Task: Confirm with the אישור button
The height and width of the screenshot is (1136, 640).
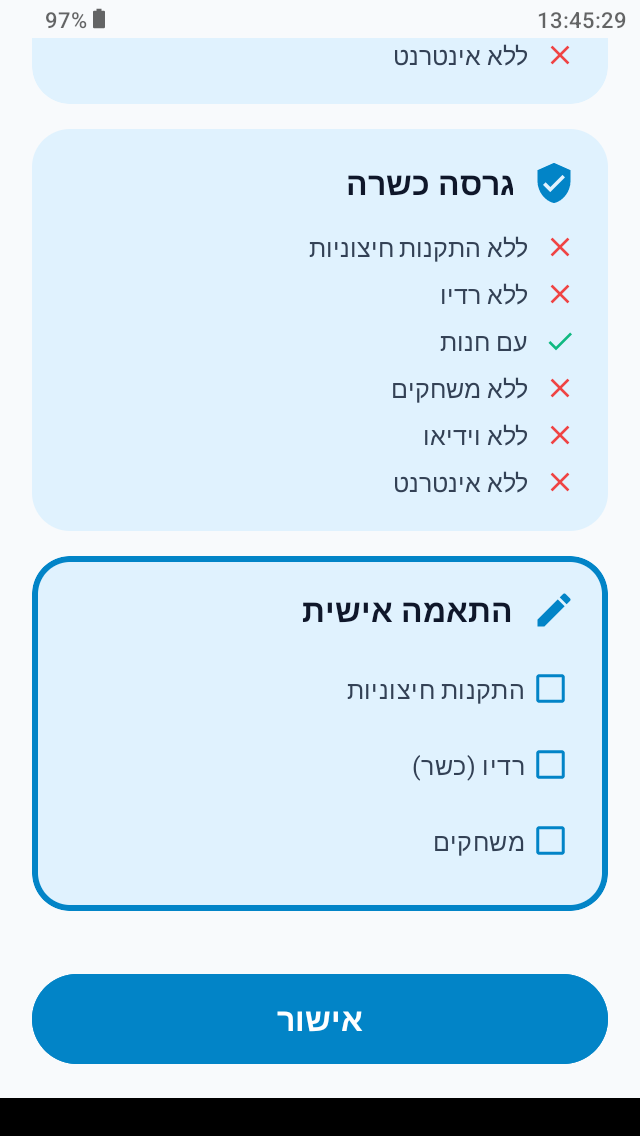Action: point(320,1019)
